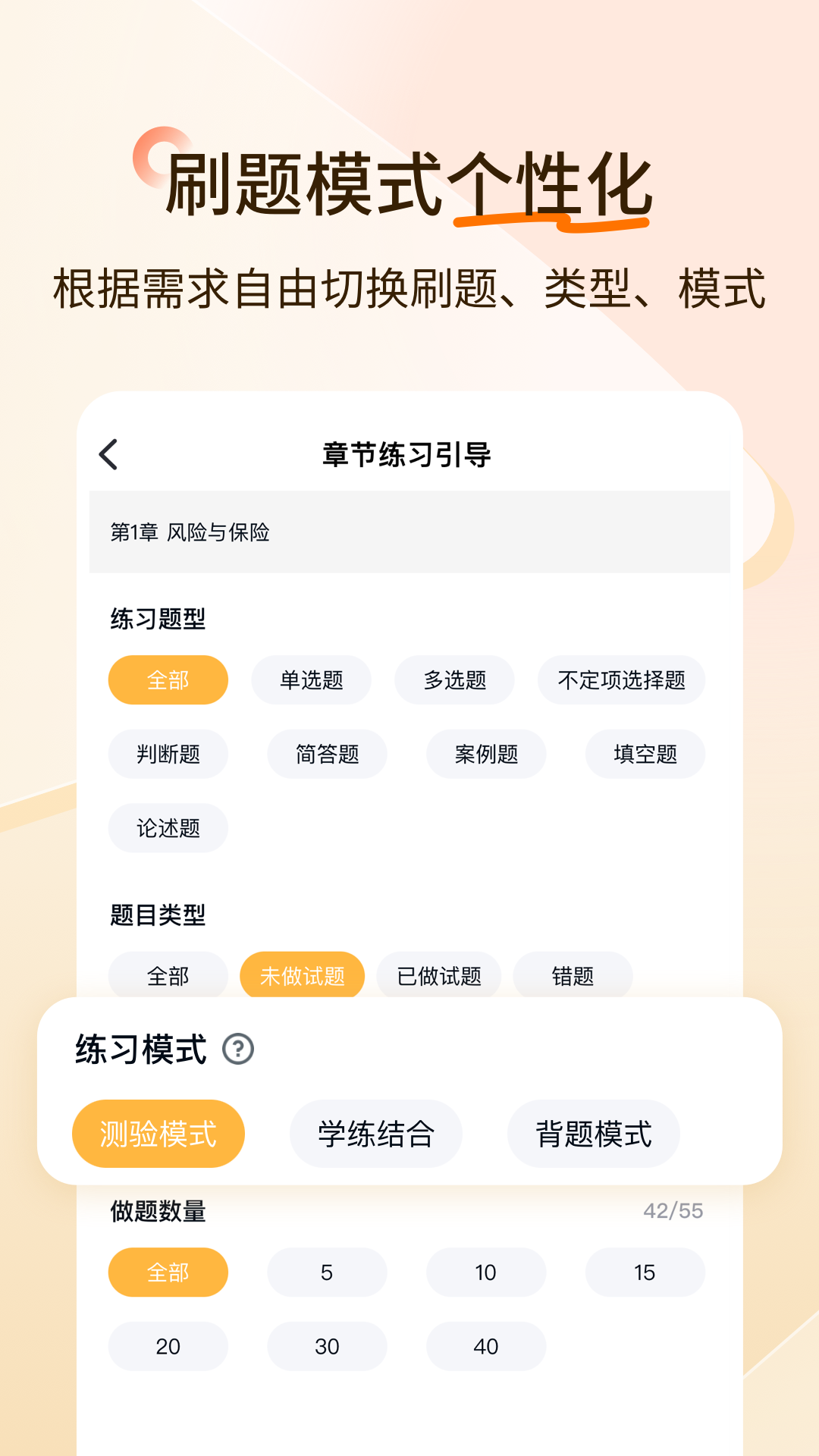This screenshot has width=819, height=1456.
Task: Enable 错题 filter under 题目类型
Action: tap(573, 976)
